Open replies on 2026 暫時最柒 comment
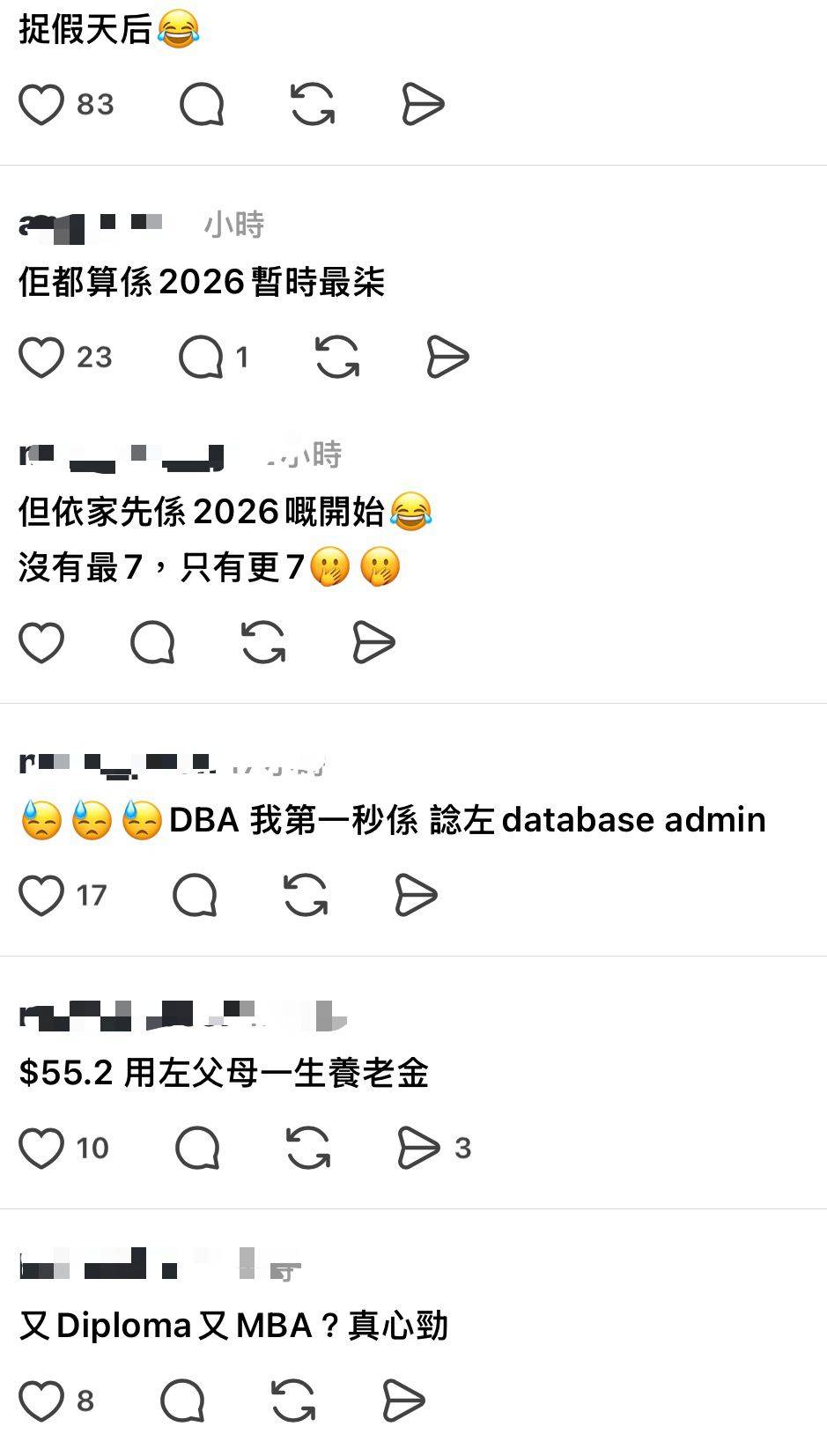Viewport: 827px width, 1456px height. pos(202,358)
